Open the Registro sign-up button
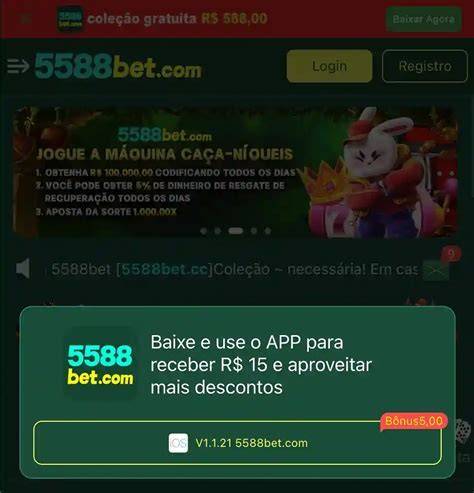474x493 pixels. point(425,66)
